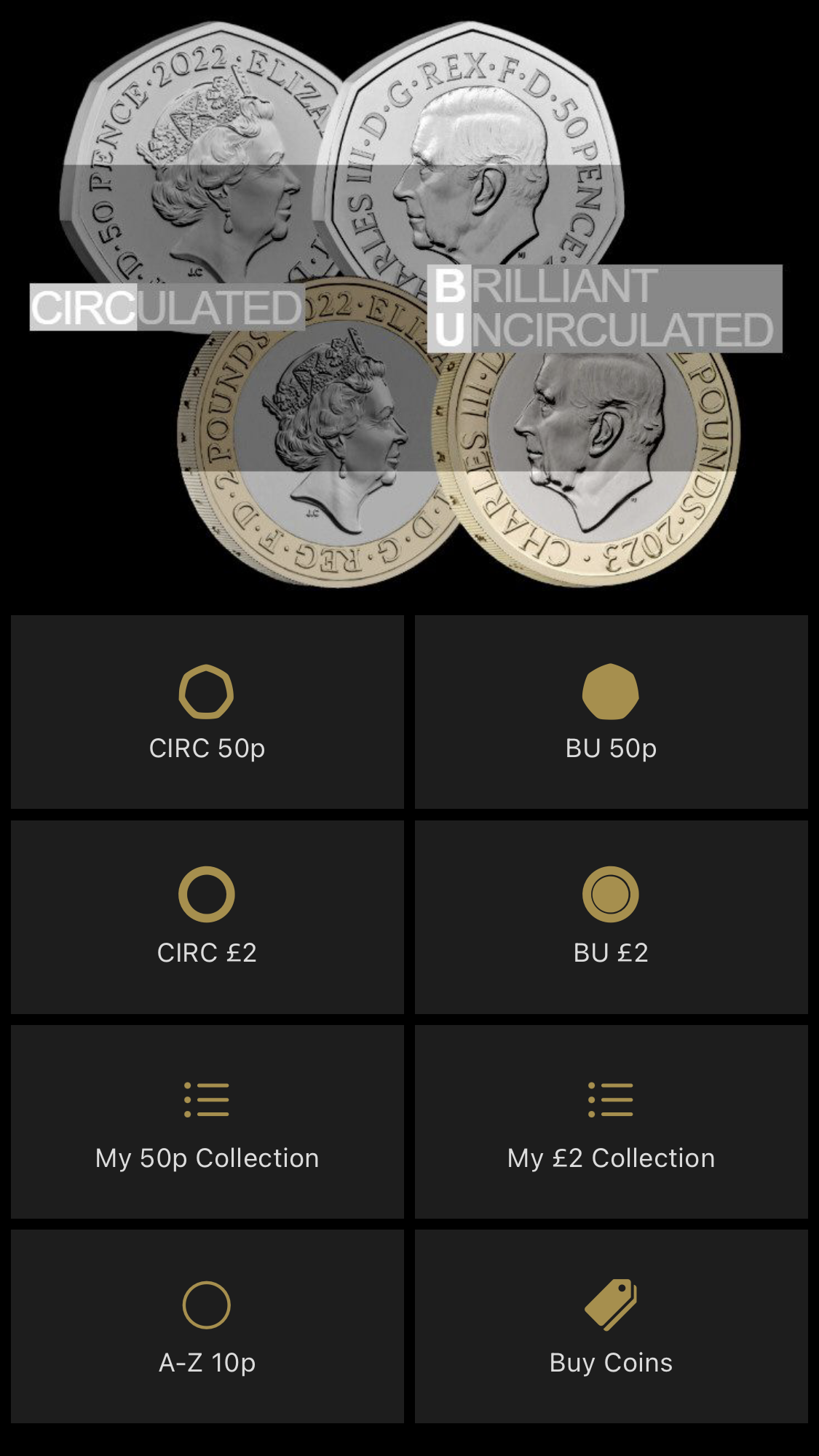The height and width of the screenshot is (1456, 819).
Task: View My £2 Collection
Action: (x=612, y=1122)
